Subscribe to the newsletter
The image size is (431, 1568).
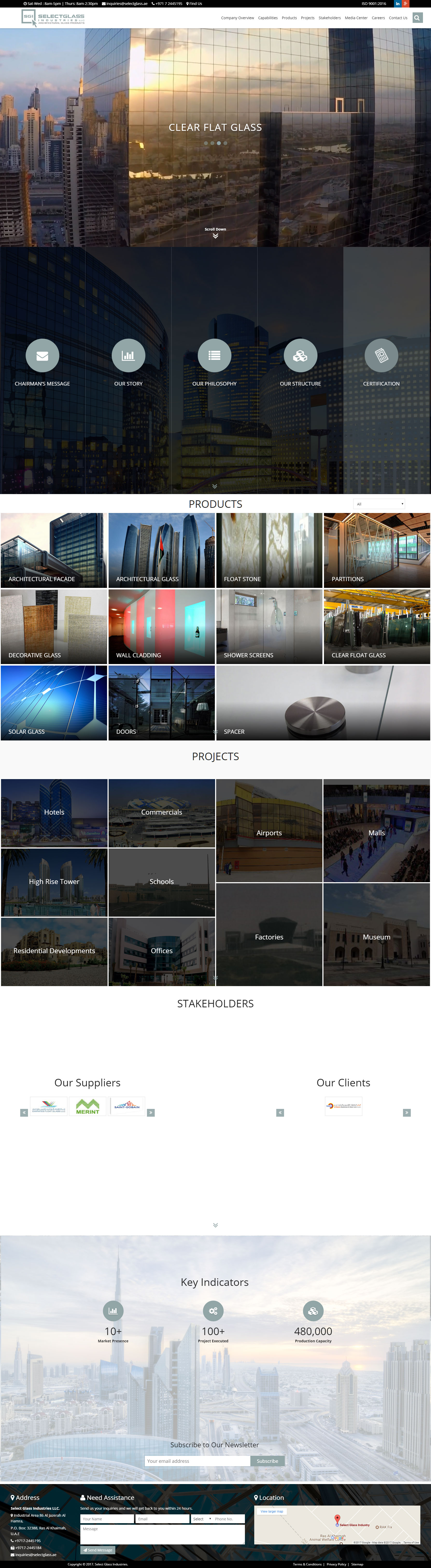(267, 1461)
